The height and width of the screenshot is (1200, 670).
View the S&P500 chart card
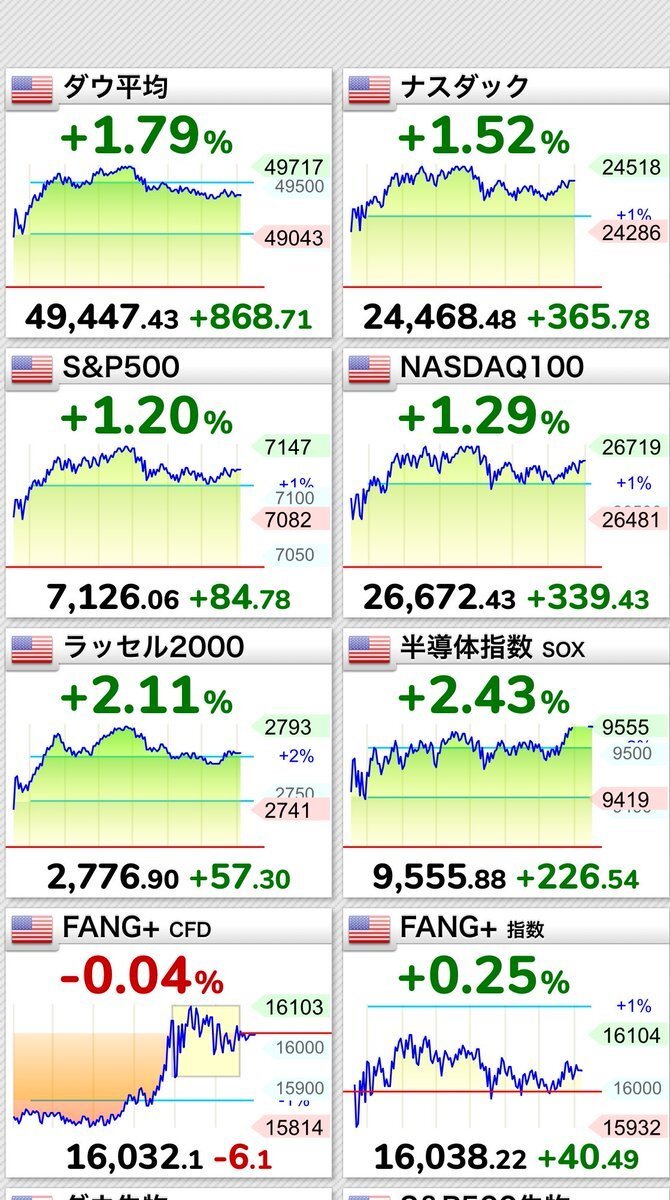click(168, 484)
